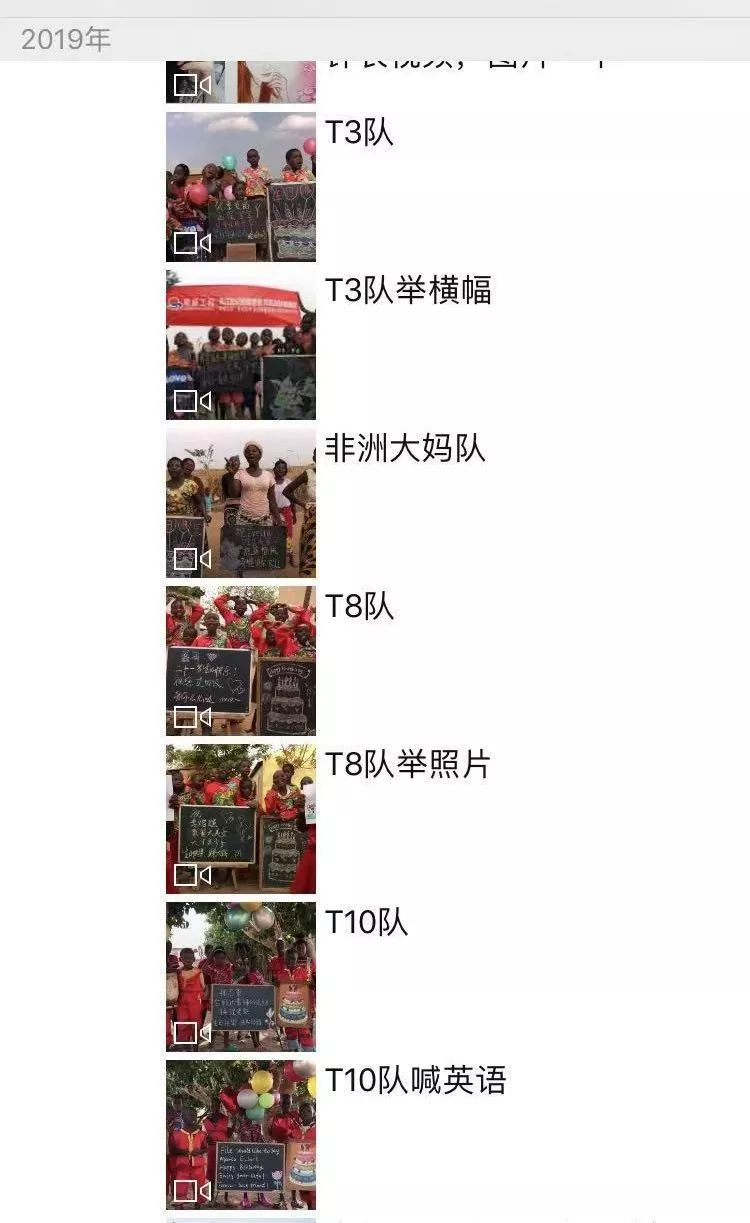The width and height of the screenshot is (750, 1223).
Task: Open the T3队举横幅 video
Action: [241, 344]
